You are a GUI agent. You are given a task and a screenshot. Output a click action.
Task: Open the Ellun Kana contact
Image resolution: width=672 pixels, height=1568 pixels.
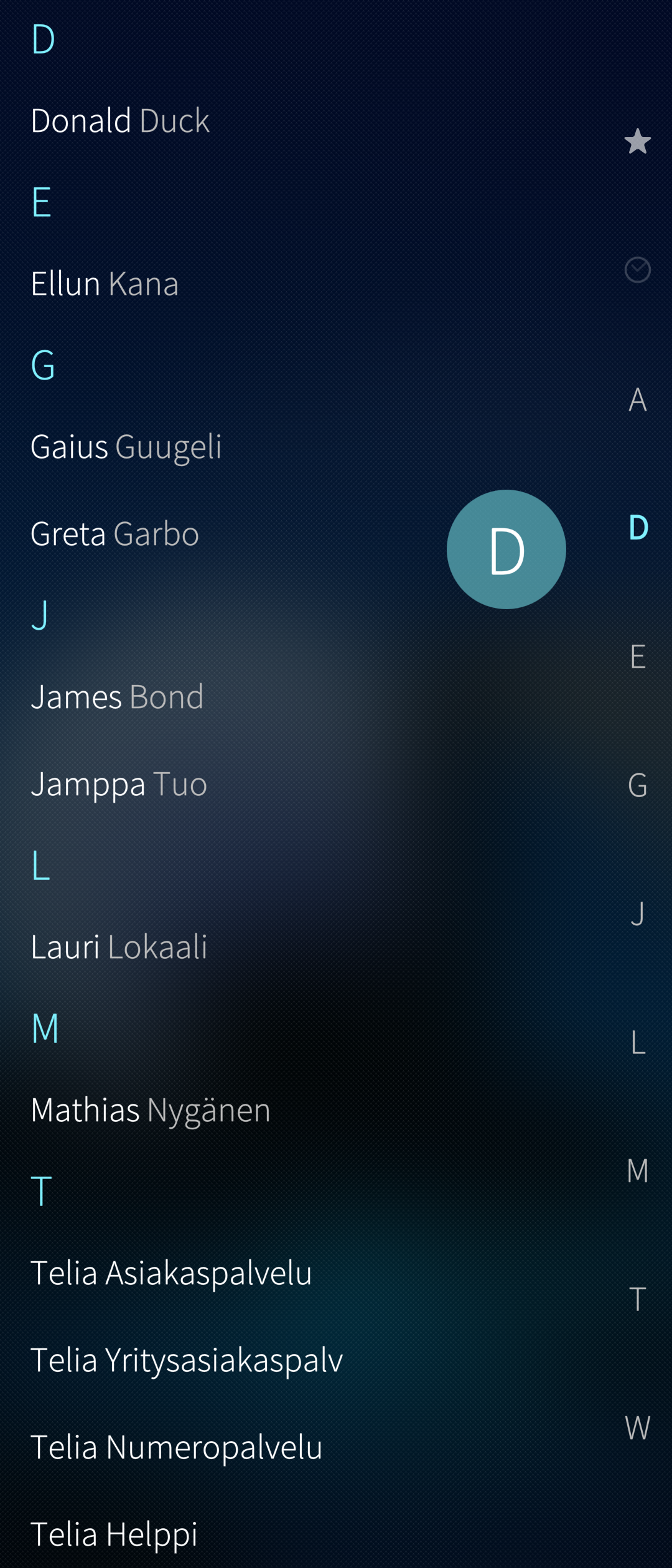[105, 284]
